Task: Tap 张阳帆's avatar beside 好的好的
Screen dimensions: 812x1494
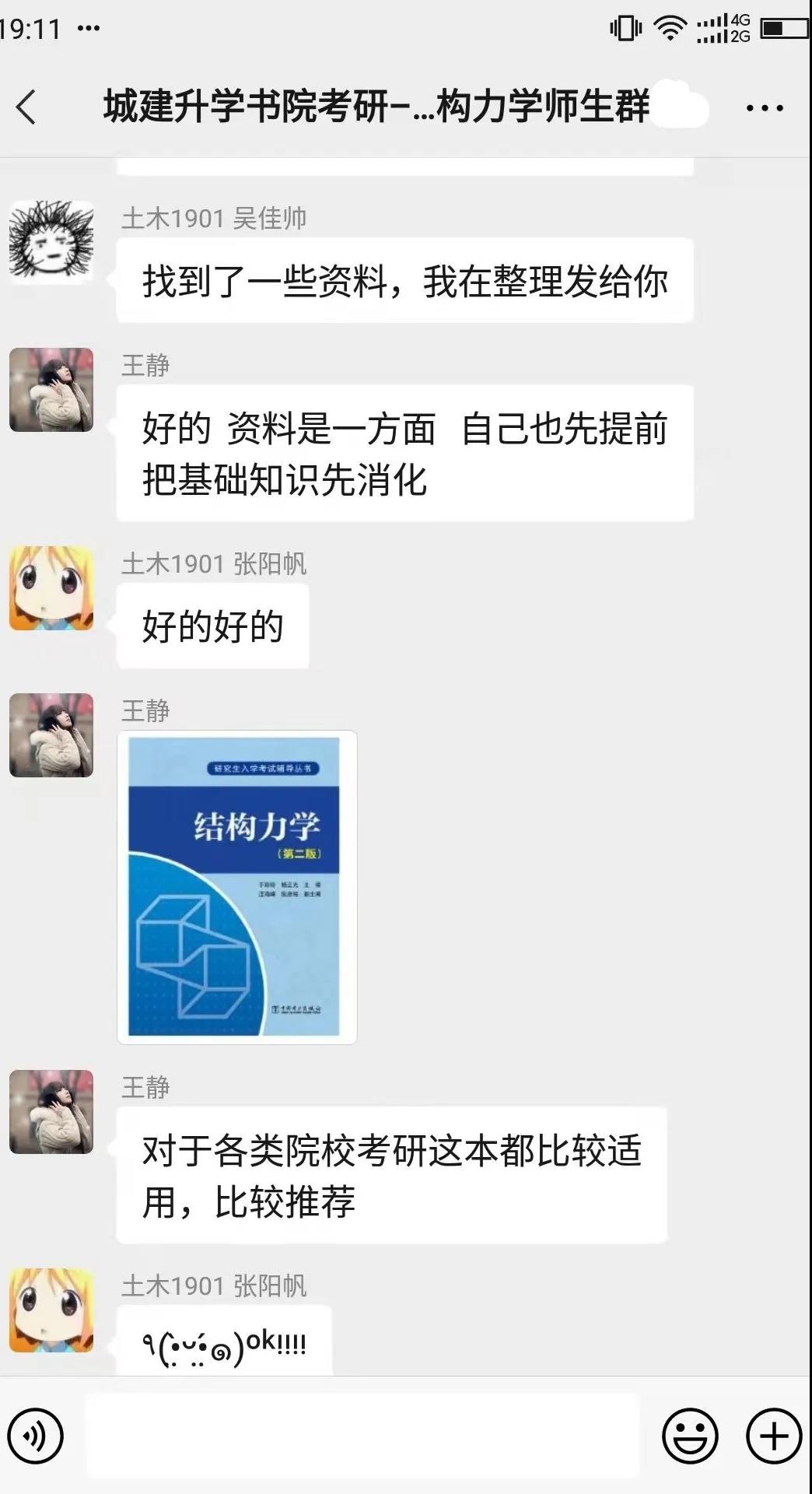Action: click(x=51, y=588)
